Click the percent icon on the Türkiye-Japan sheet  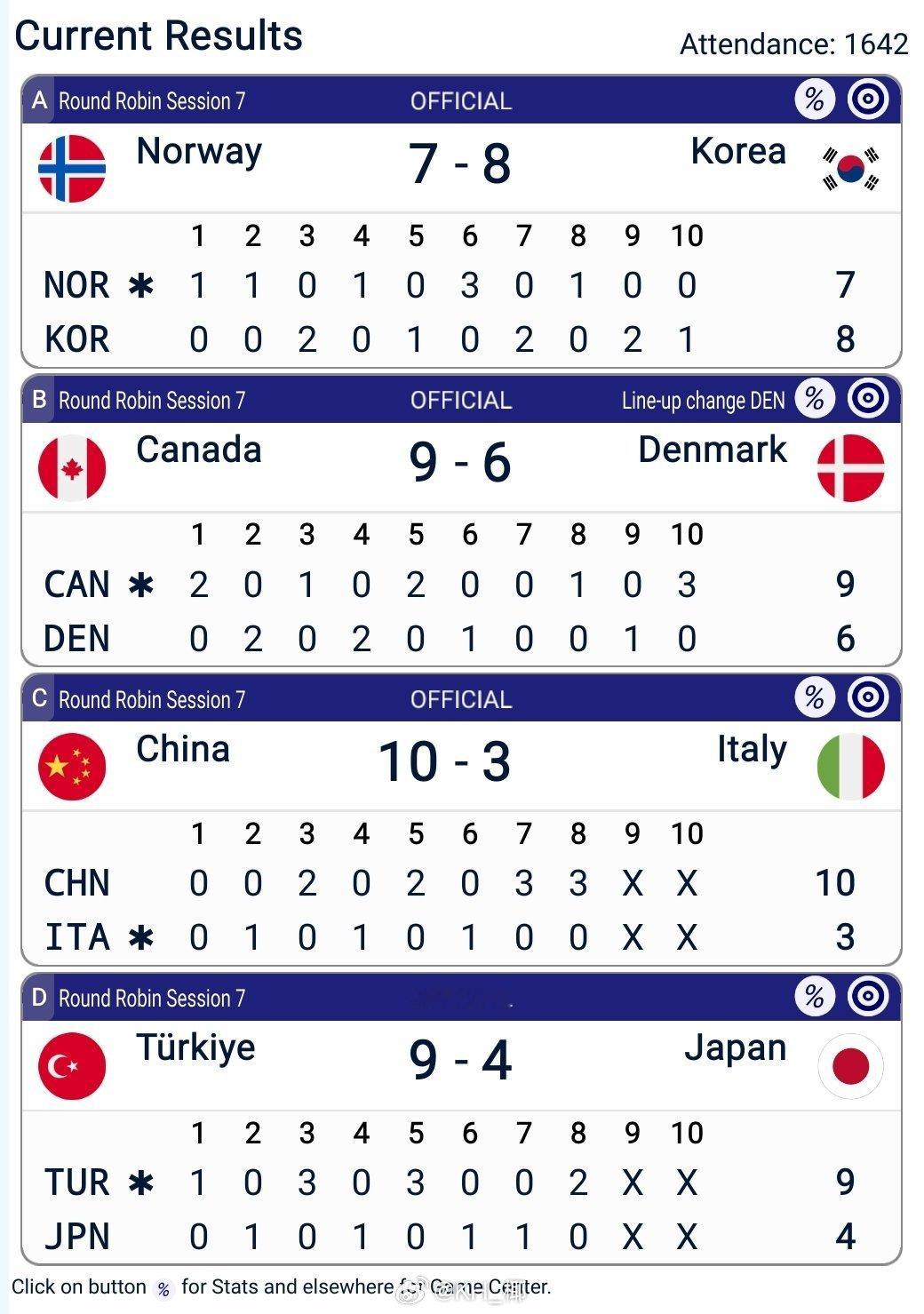coord(816,998)
